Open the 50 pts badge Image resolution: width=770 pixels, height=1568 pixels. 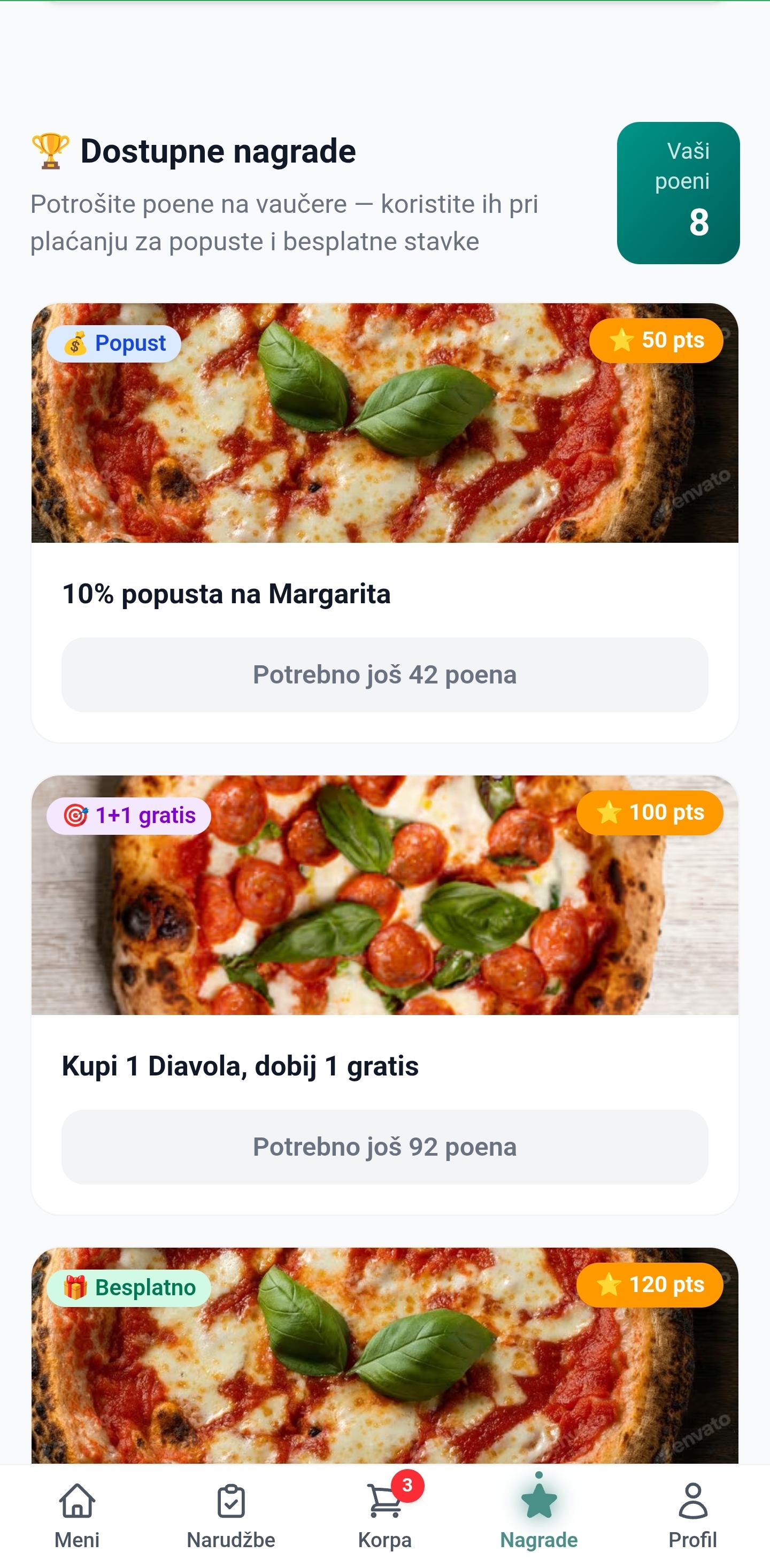[x=656, y=341]
